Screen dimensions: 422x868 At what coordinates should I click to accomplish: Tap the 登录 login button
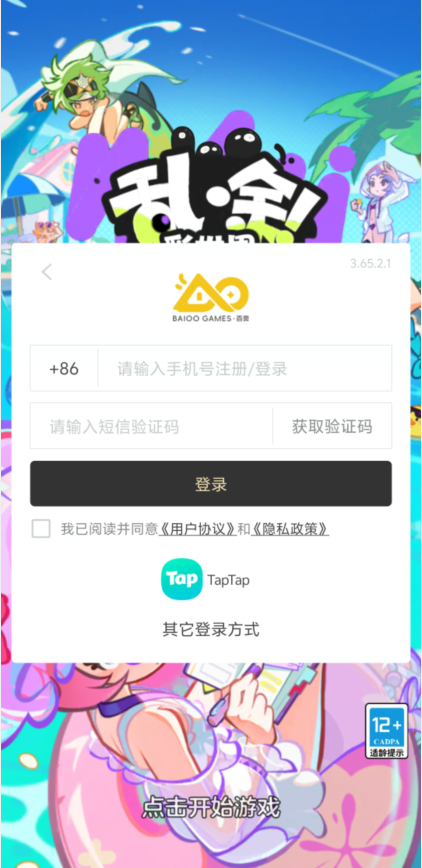click(x=211, y=484)
